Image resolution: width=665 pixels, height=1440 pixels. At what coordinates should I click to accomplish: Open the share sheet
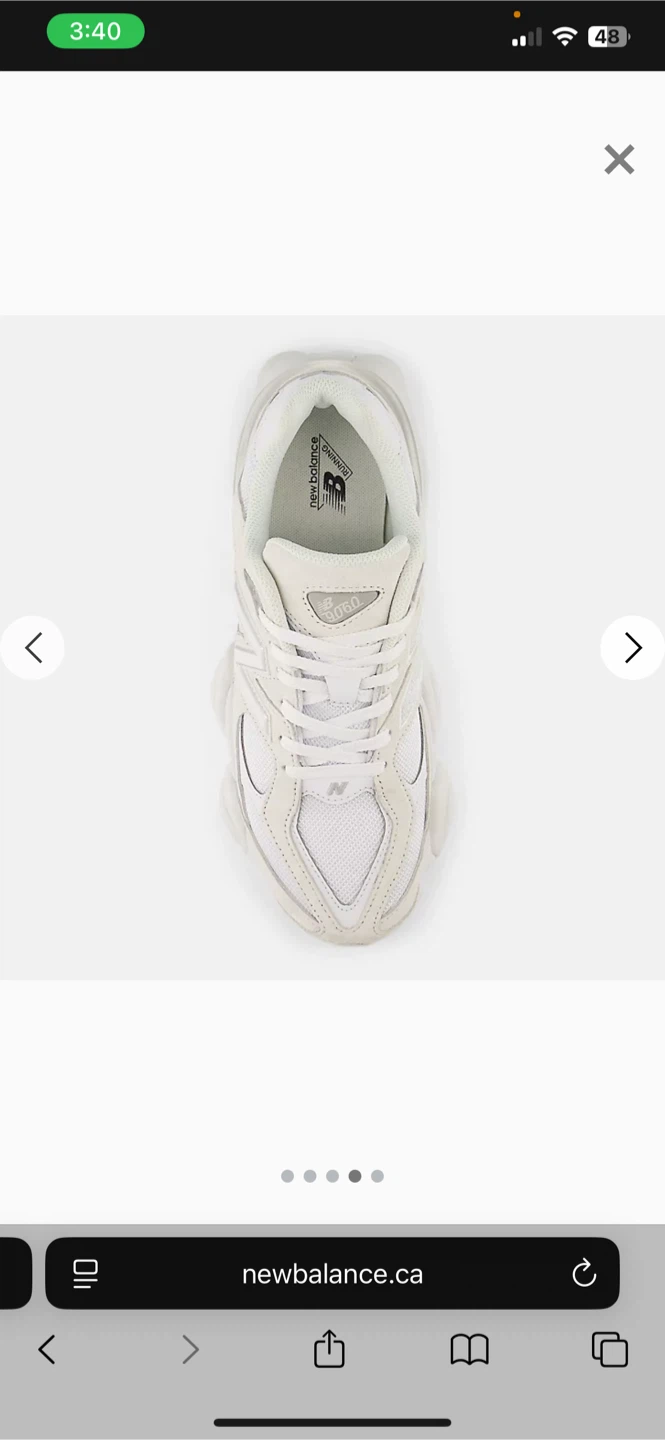(x=329, y=1349)
